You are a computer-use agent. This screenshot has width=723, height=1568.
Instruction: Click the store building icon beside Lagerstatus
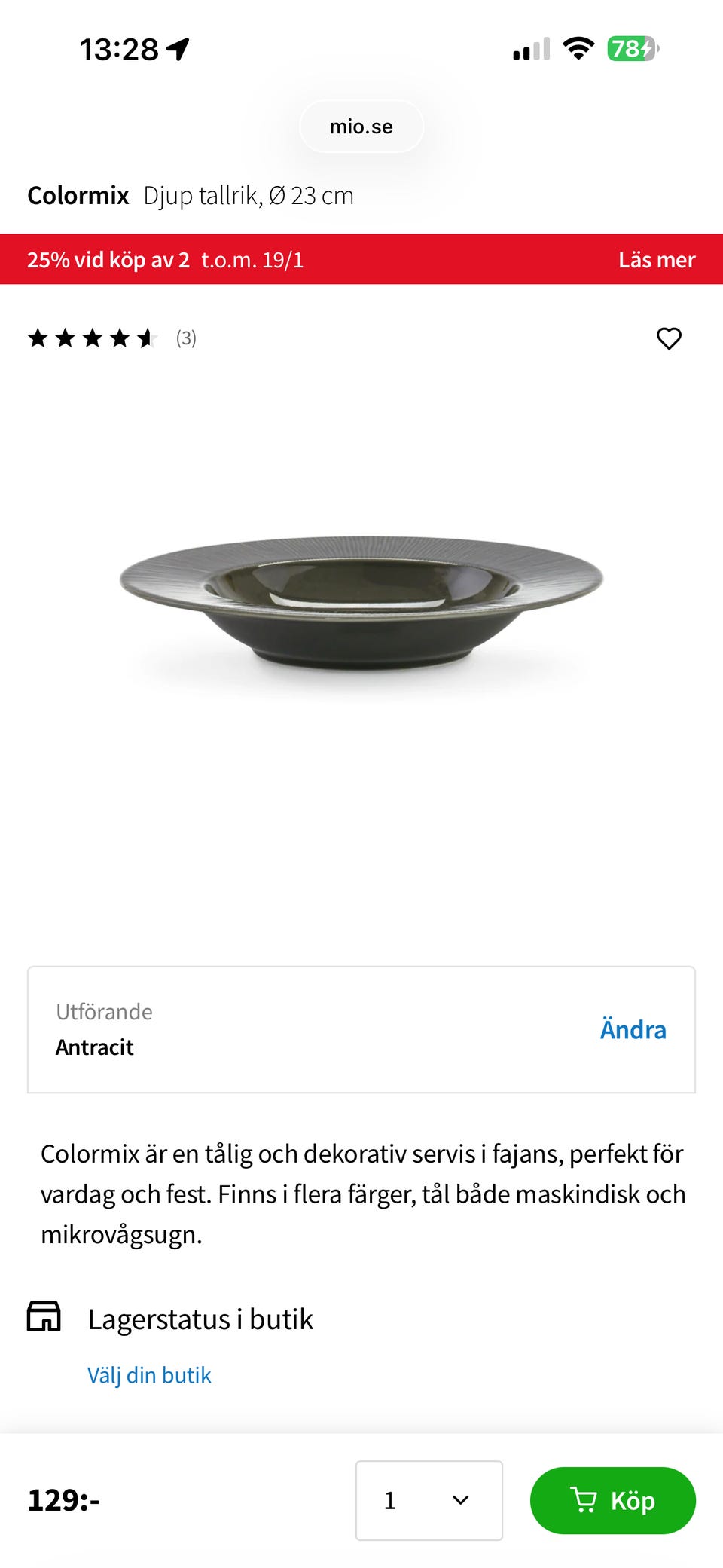point(44,1317)
